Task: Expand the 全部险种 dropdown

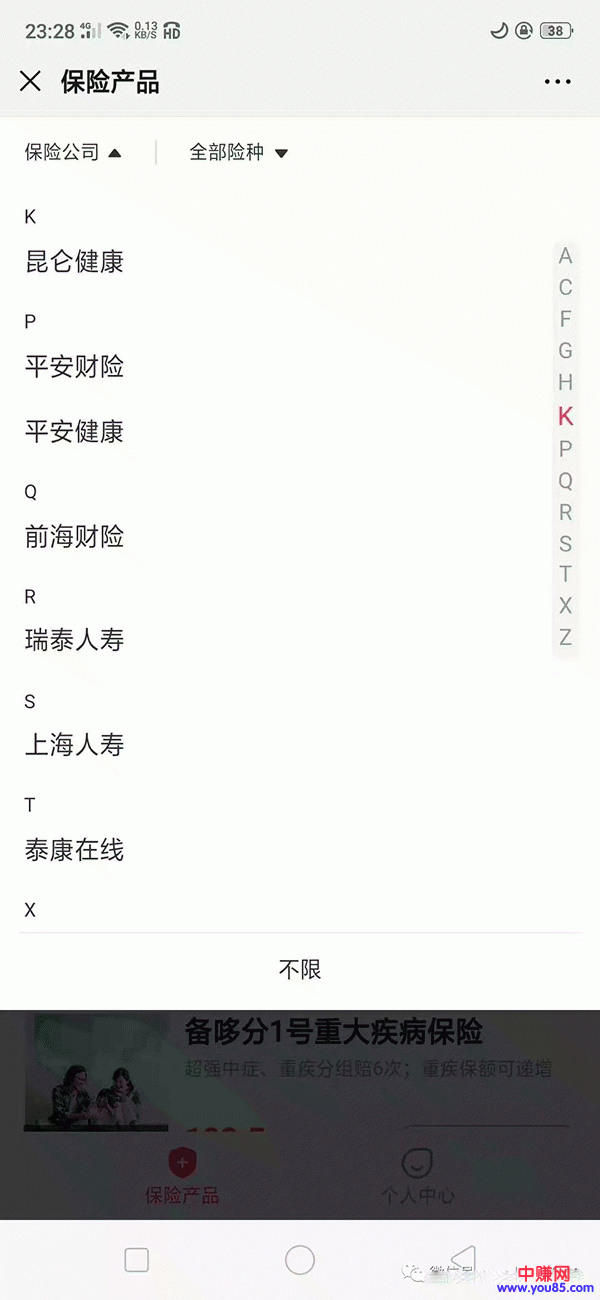Action: pos(239,152)
